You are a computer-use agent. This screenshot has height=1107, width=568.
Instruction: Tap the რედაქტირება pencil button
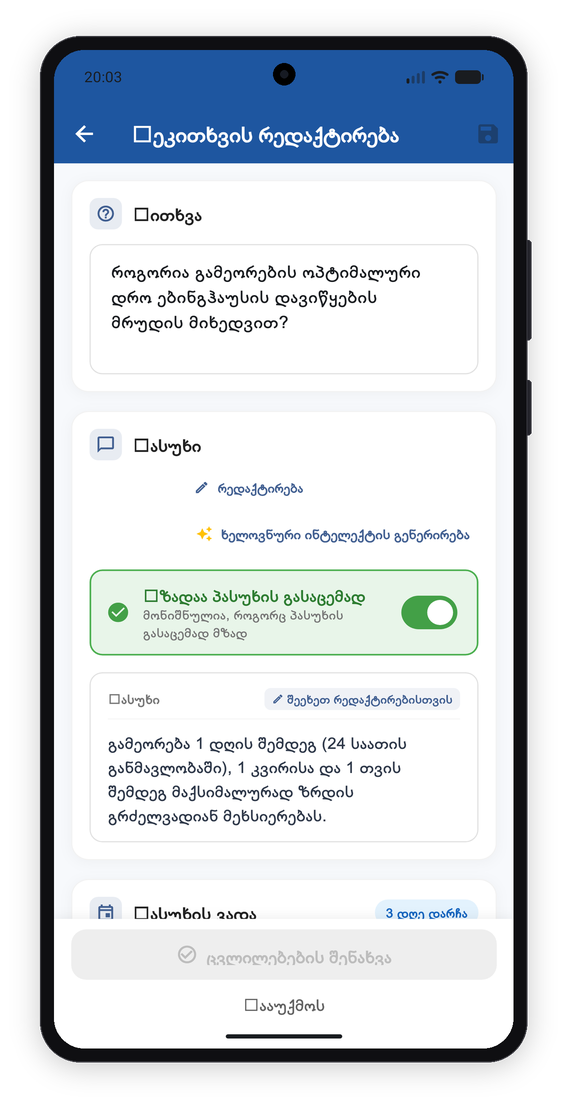coord(249,489)
